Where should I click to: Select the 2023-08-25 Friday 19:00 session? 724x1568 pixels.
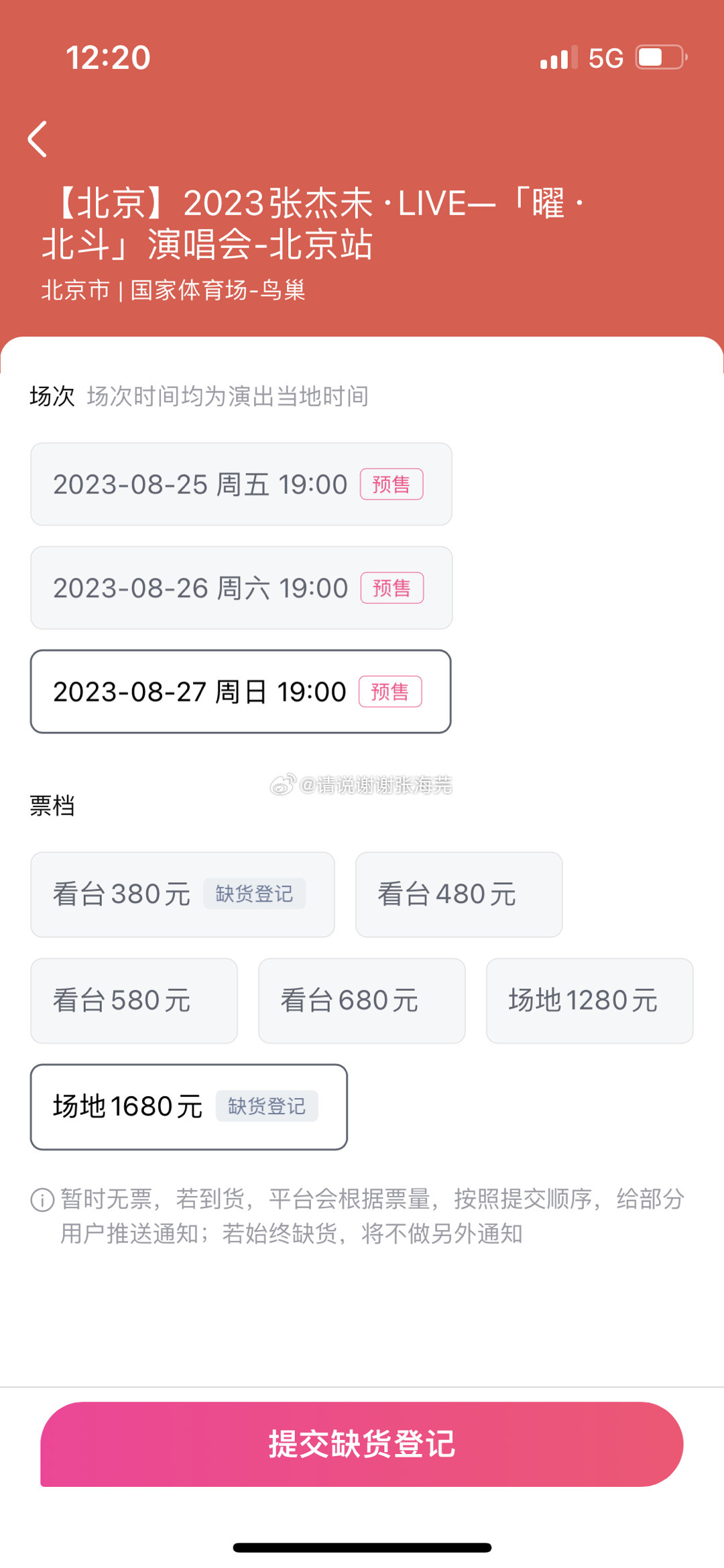point(241,484)
